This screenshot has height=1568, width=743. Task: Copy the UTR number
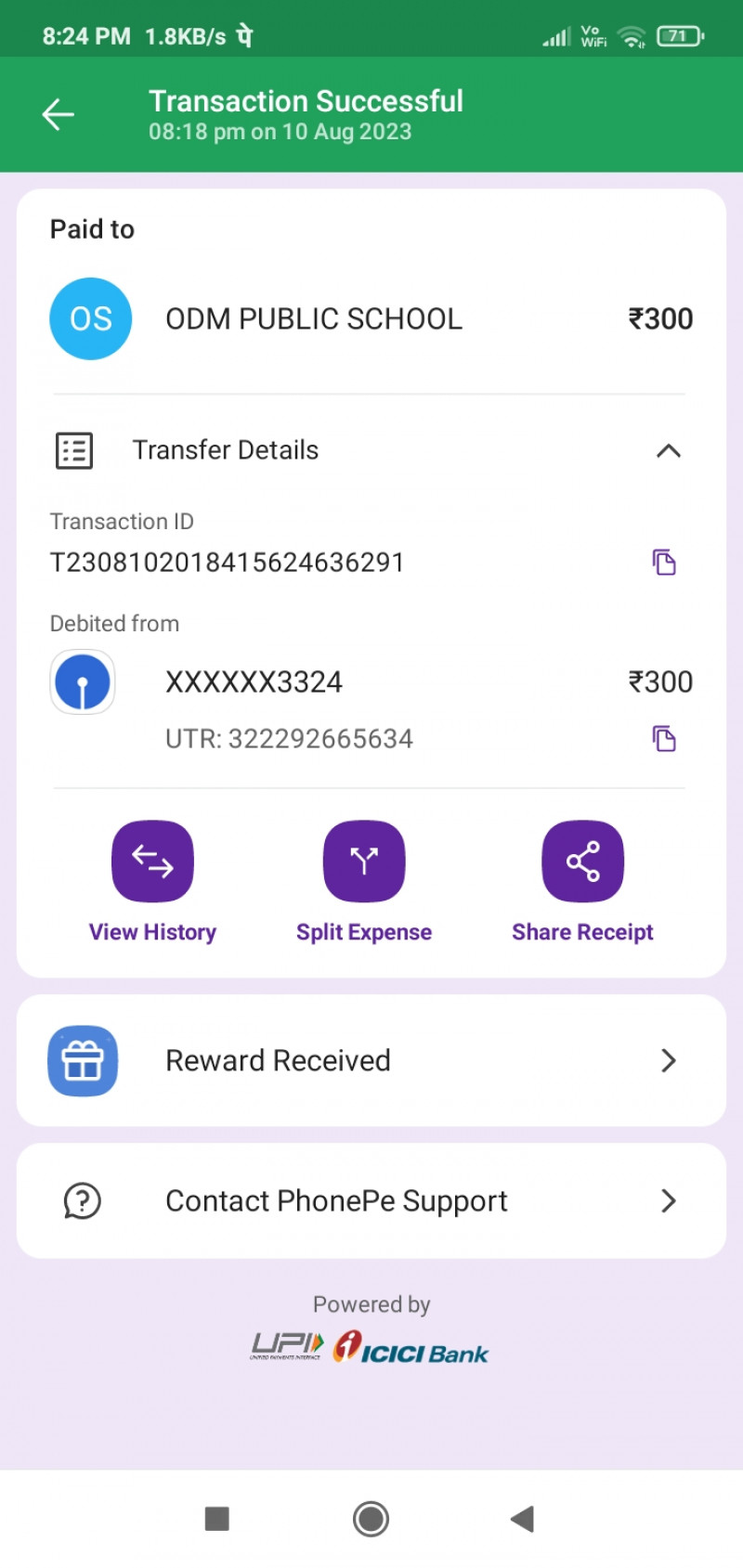(x=663, y=739)
